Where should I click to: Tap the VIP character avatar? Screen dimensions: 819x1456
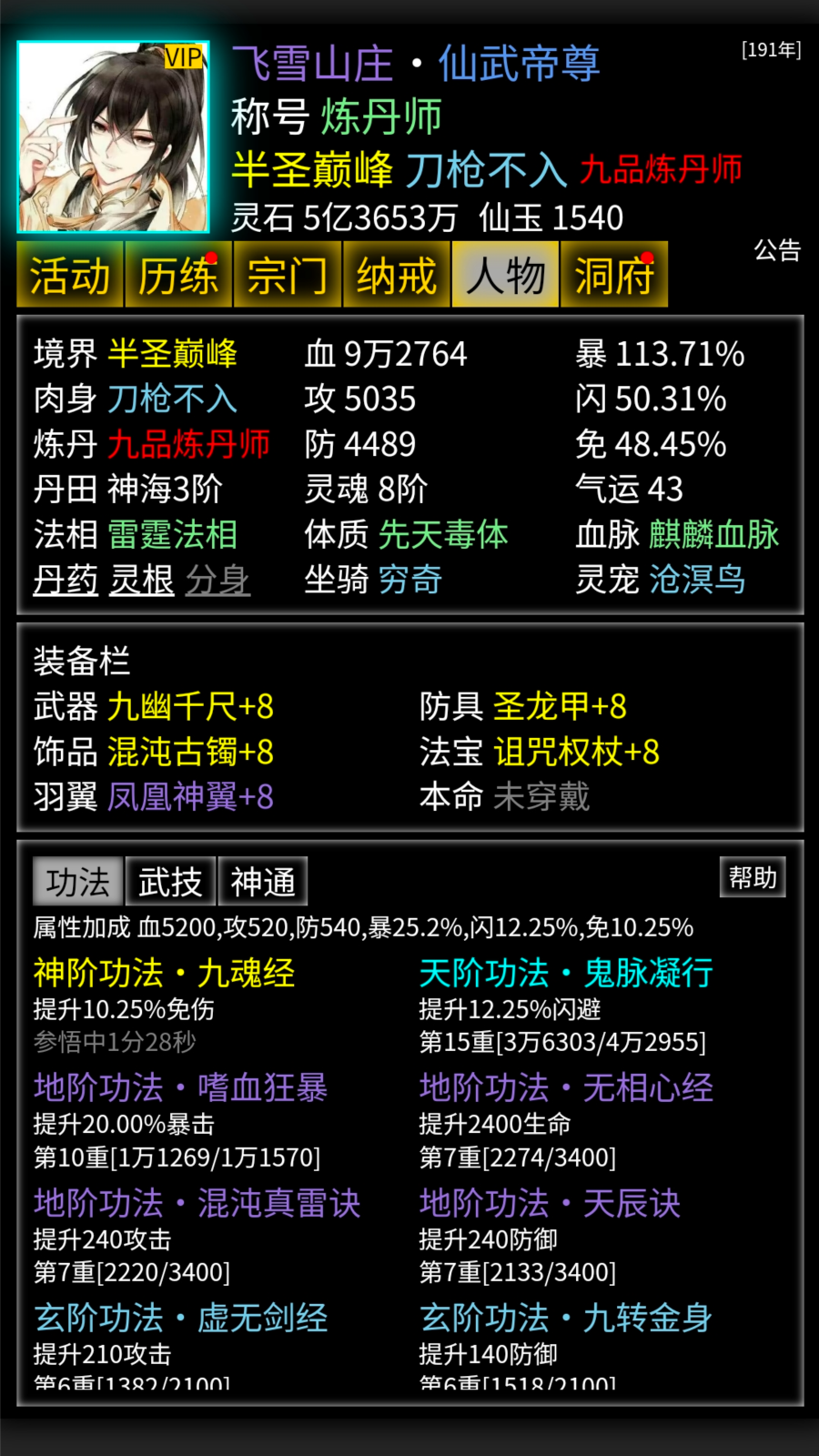pyautogui.click(x=114, y=136)
